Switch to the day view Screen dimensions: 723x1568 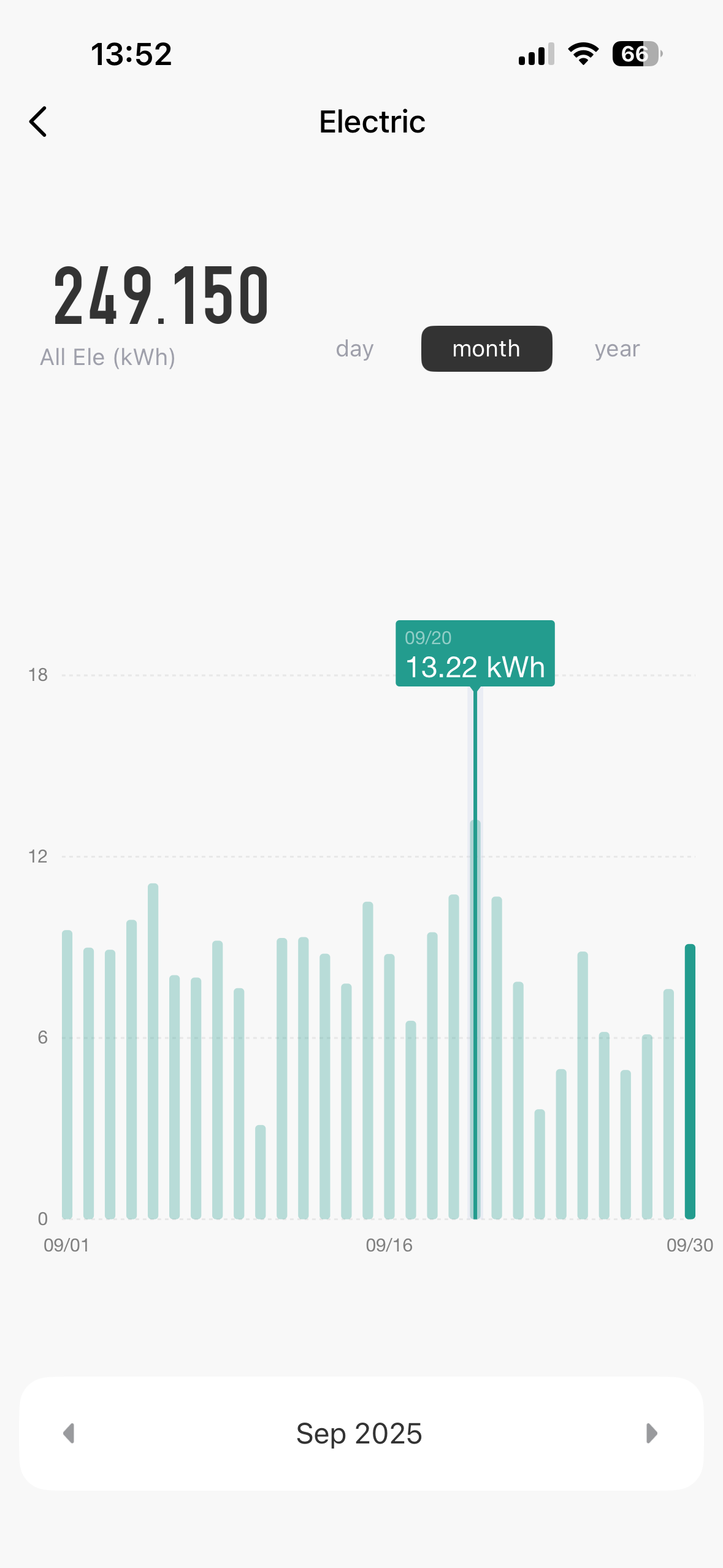pyautogui.click(x=354, y=349)
